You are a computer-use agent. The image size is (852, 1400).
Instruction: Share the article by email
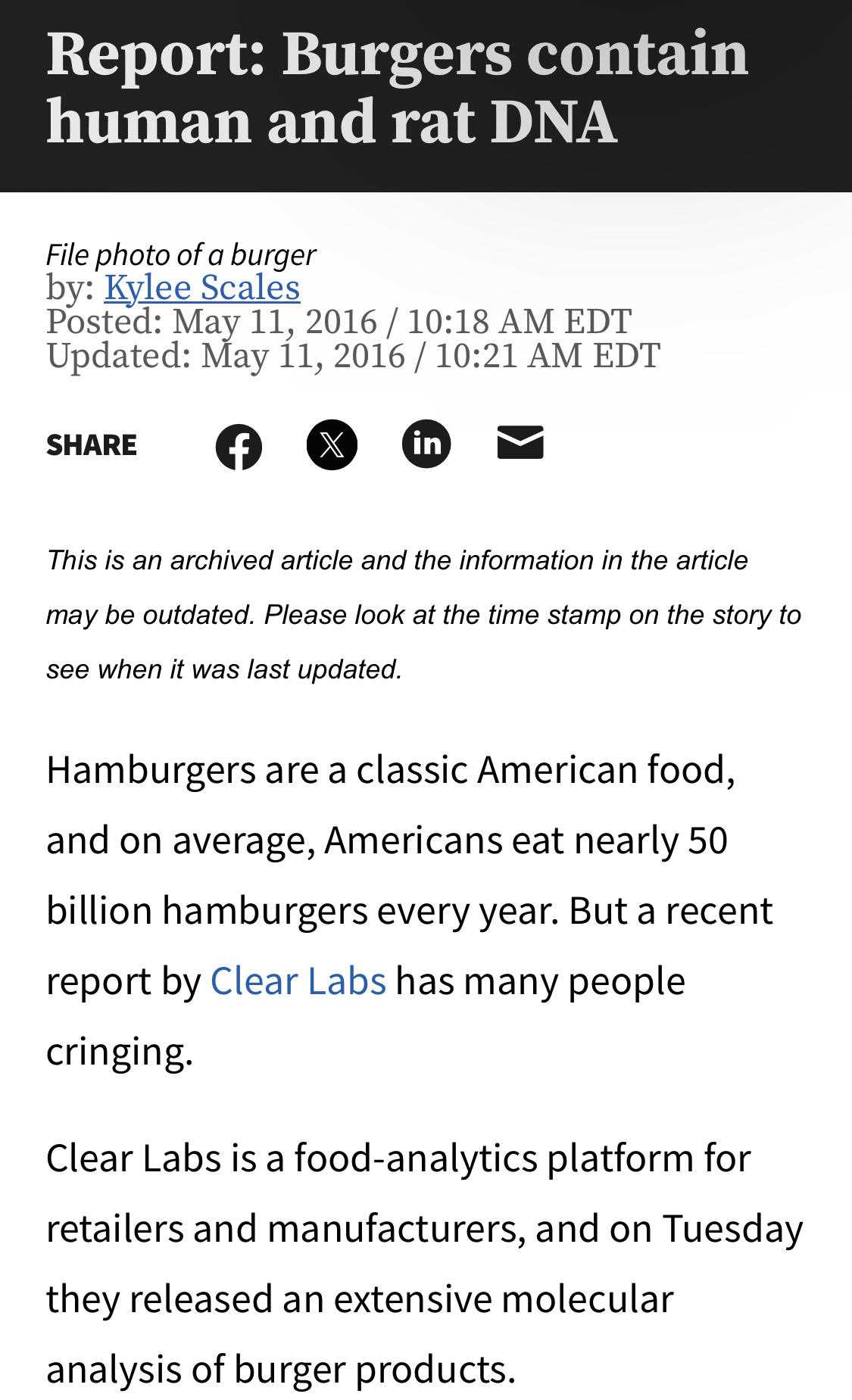pyautogui.click(x=520, y=443)
